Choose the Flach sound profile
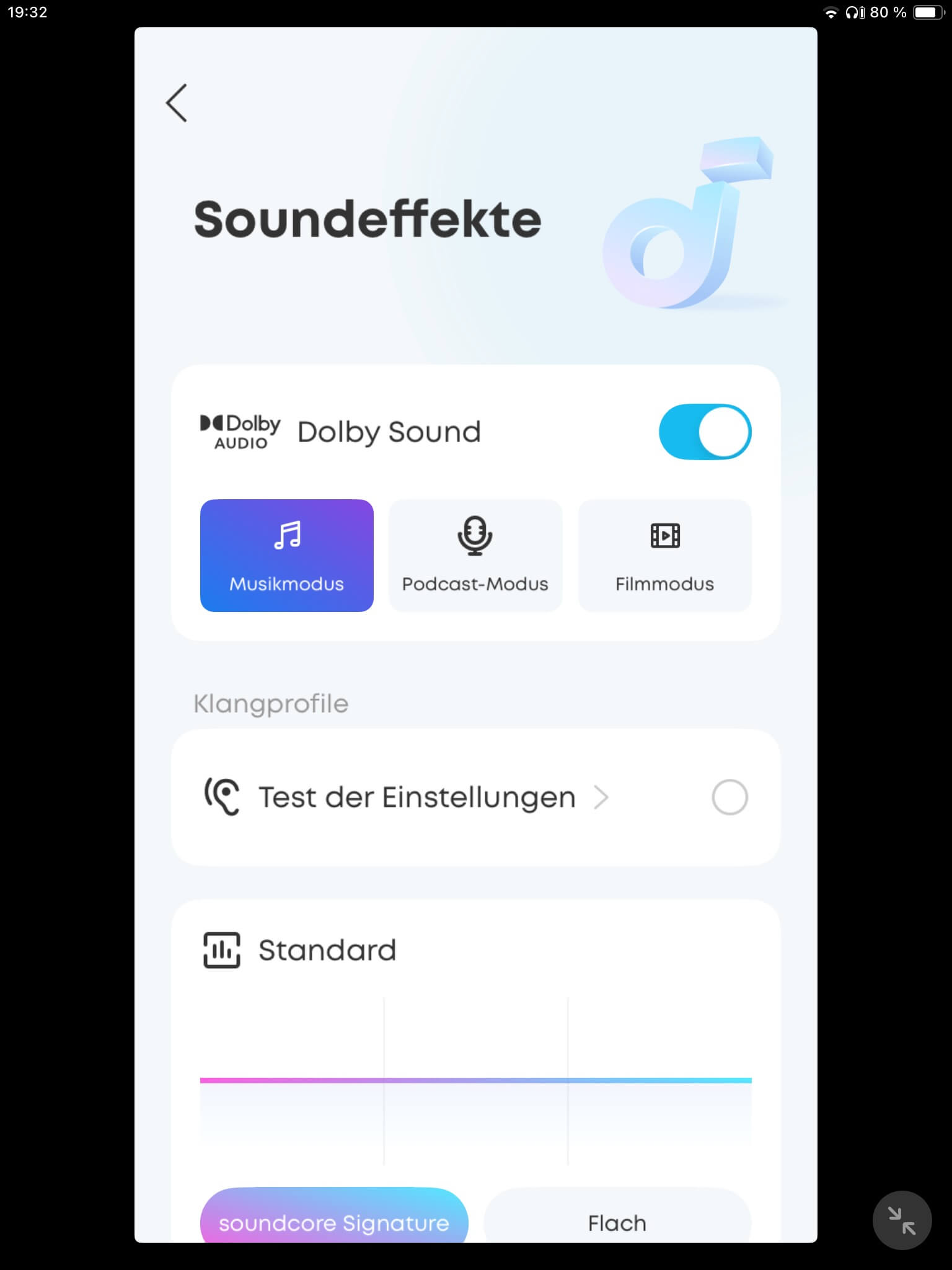Viewport: 952px width, 1270px height. coord(617,1223)
